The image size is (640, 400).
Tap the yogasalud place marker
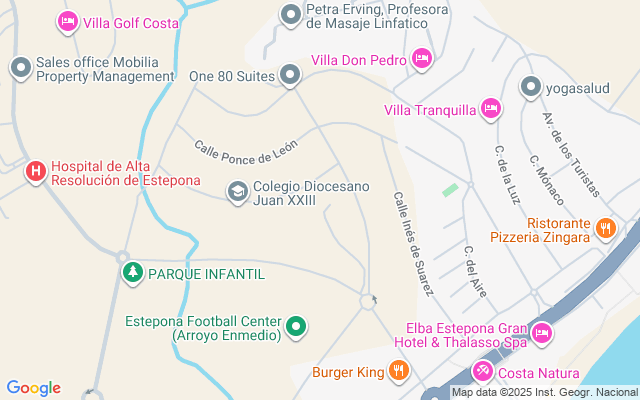pyautogui.click(x=531, y=87)
